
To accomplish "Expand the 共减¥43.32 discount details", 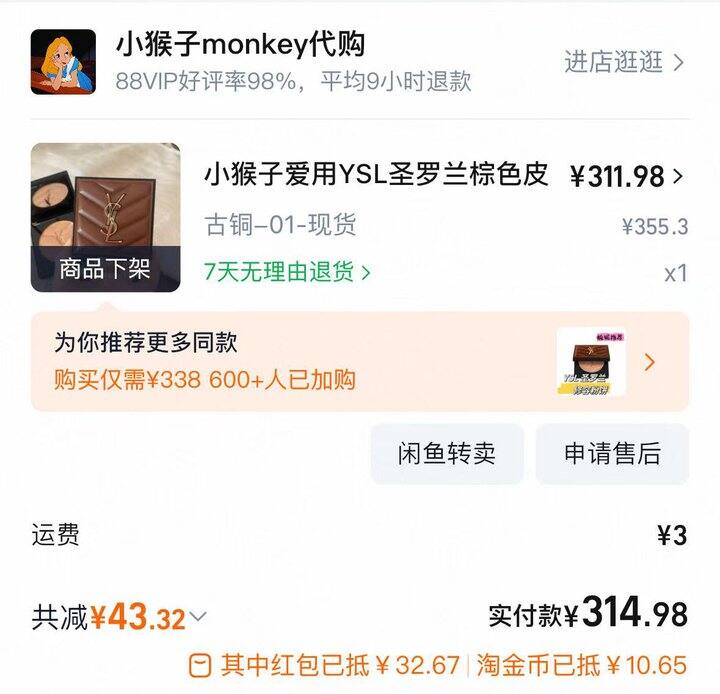I will pyautogui.click(x=119, y=617).
